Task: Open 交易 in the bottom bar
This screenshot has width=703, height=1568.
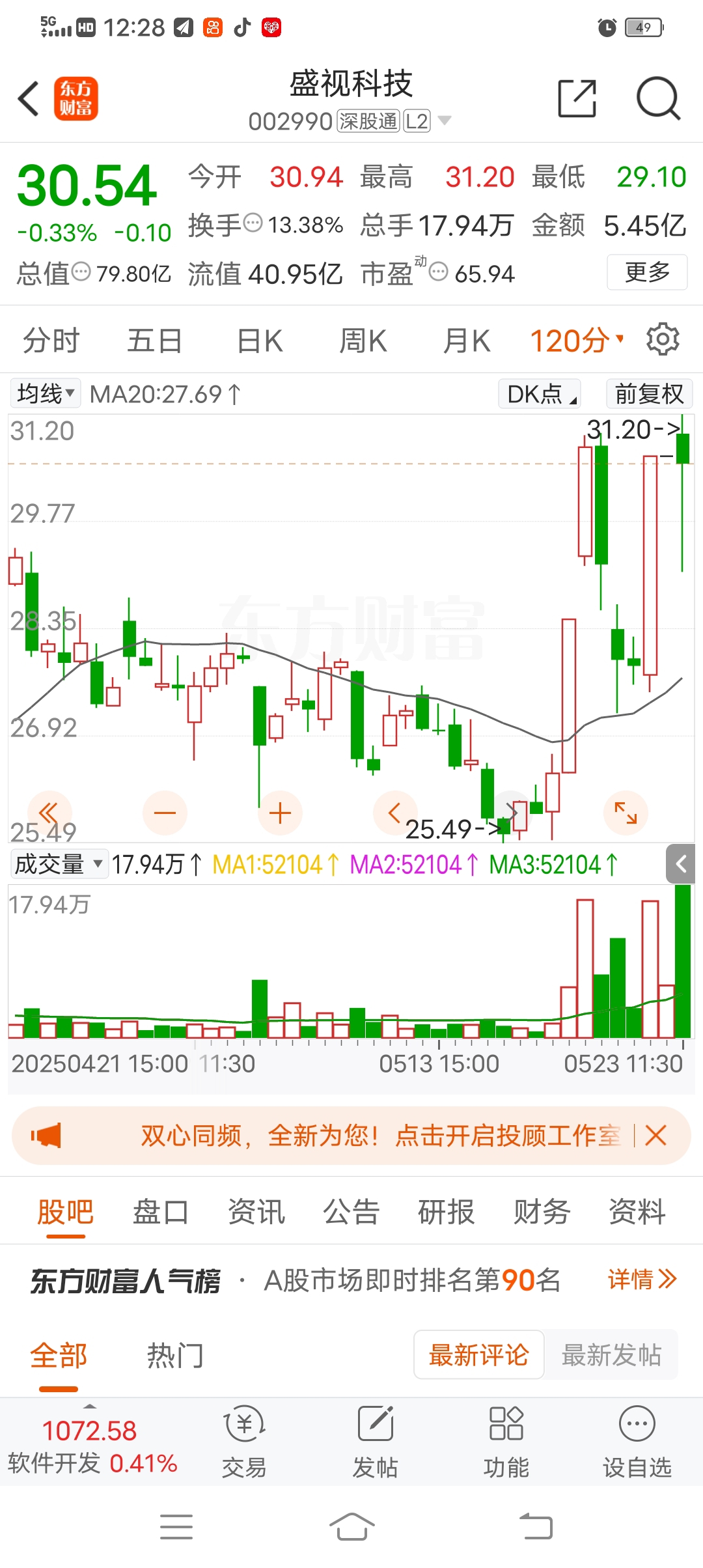Action: pos(244,1442)
